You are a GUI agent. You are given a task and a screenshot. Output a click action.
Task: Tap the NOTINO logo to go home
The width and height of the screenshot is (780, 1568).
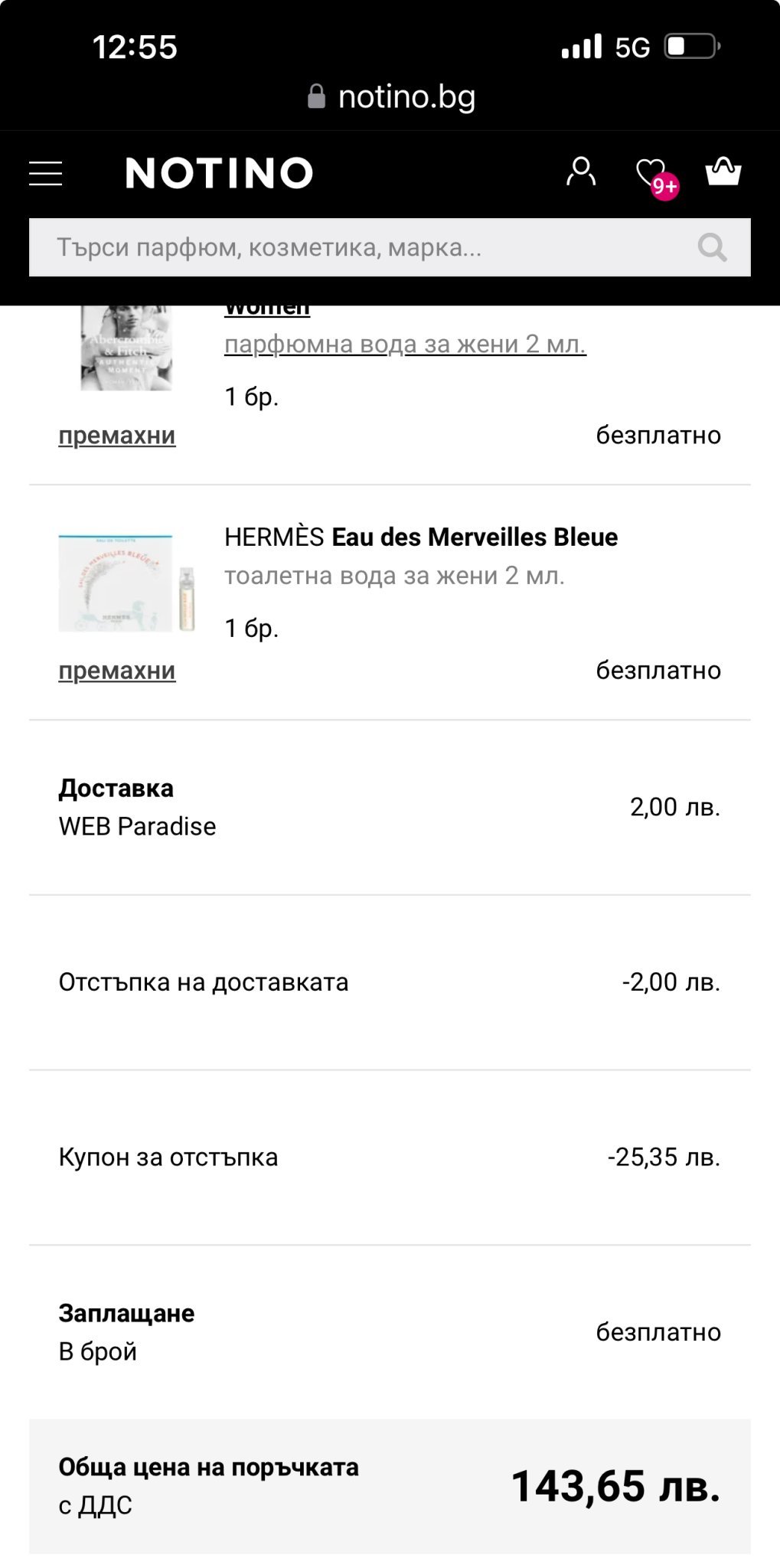pyautogui.click(x=219, y=173)
